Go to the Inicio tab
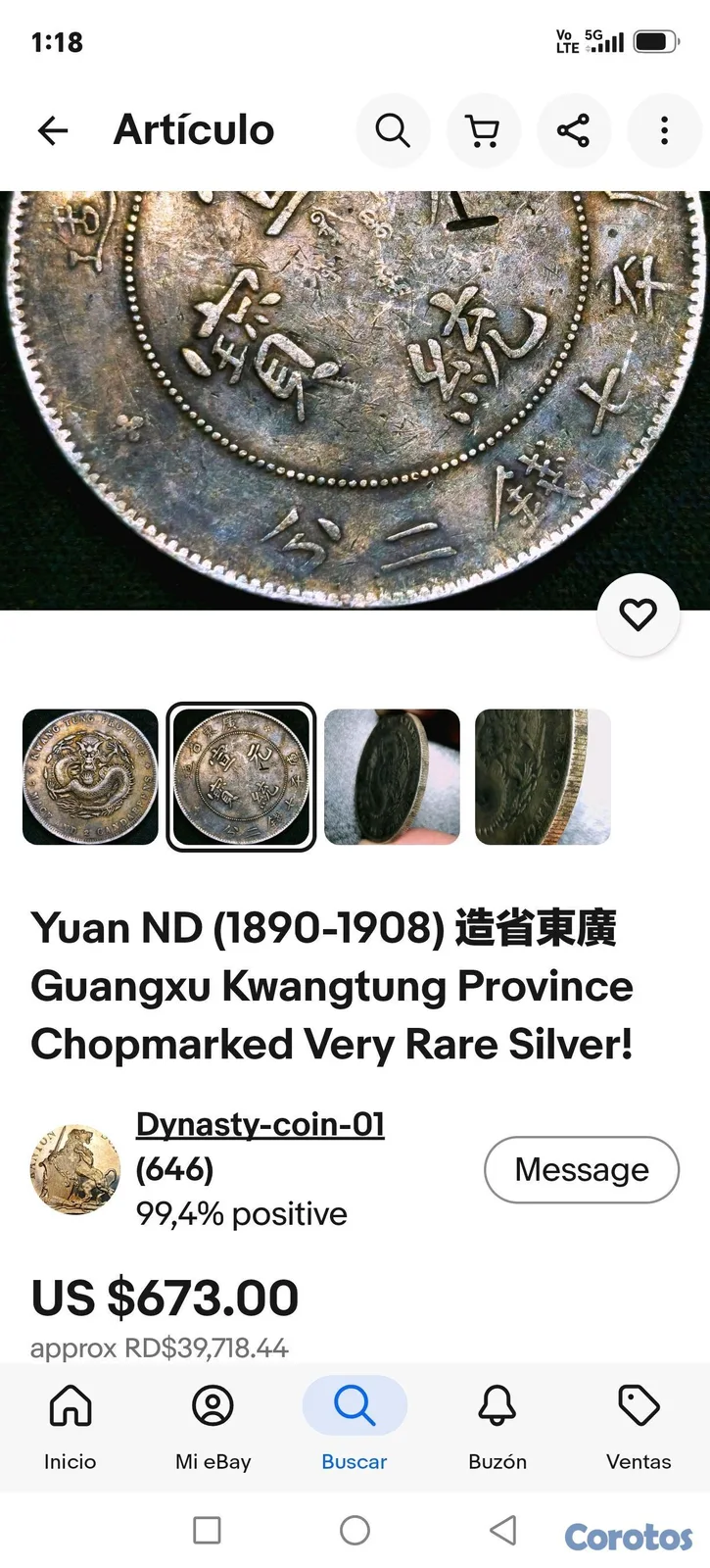Viewport: 710px width, 1568px height. (x=71, y=1427)
